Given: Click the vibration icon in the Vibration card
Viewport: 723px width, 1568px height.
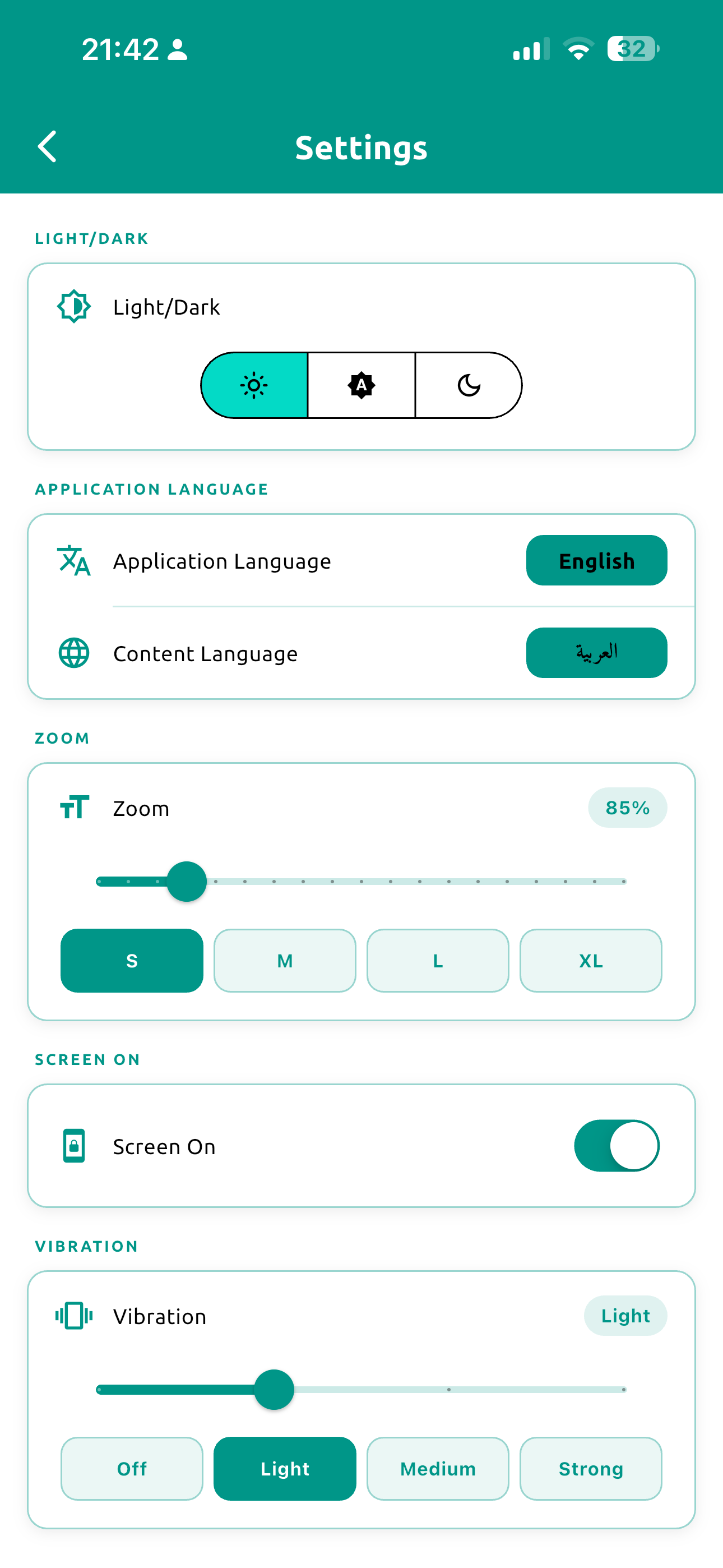Looking at the screenshot, I should click(x=73, y=1316).
